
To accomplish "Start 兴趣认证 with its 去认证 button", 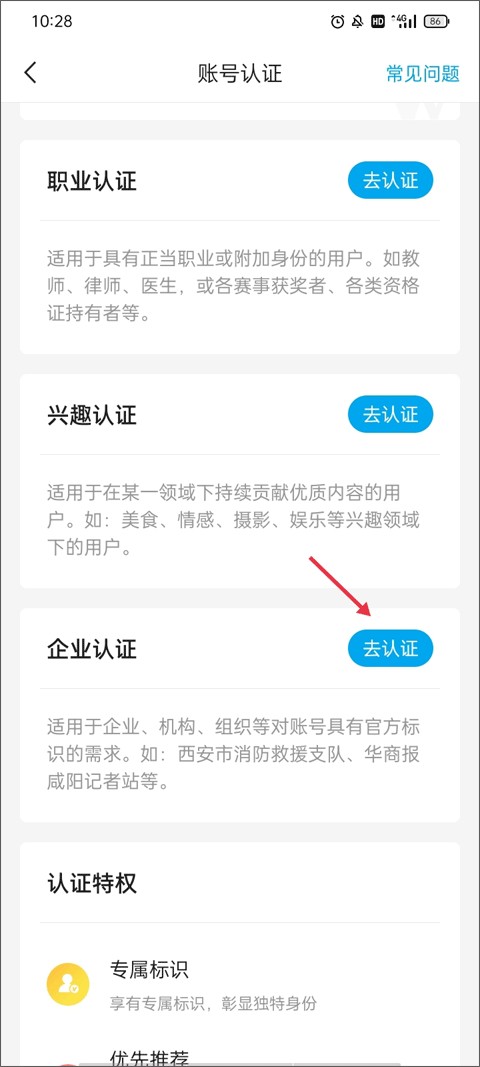I will coord(390,414).
